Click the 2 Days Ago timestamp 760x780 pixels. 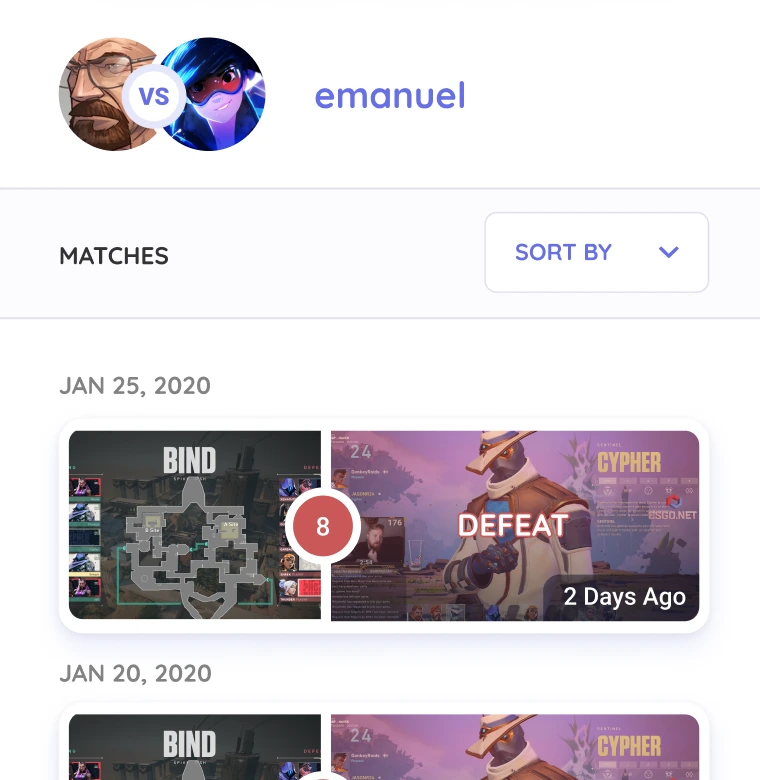624,596
